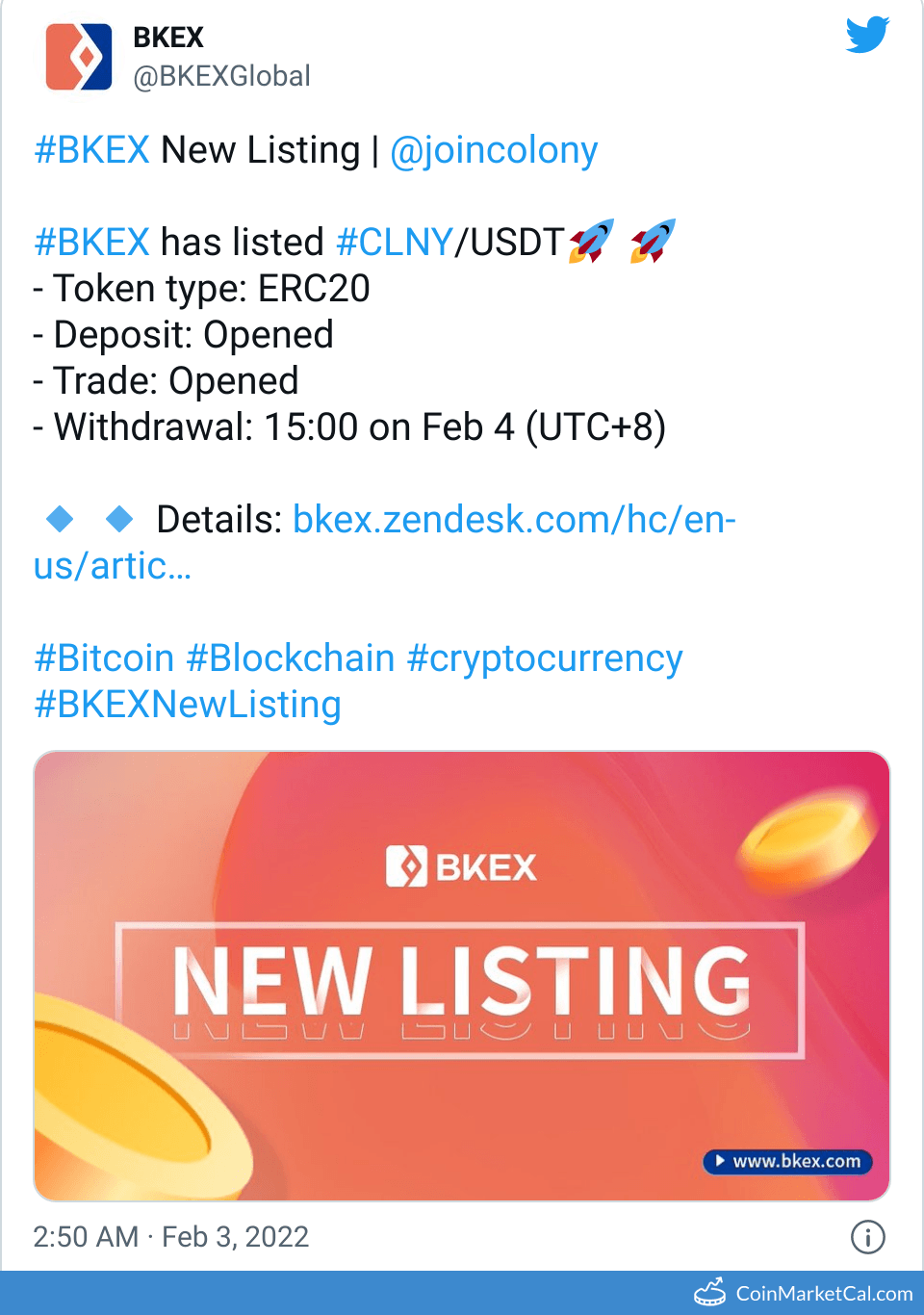View the New Listing image attachment
The image size is (924, 1315).
point(462,975)
